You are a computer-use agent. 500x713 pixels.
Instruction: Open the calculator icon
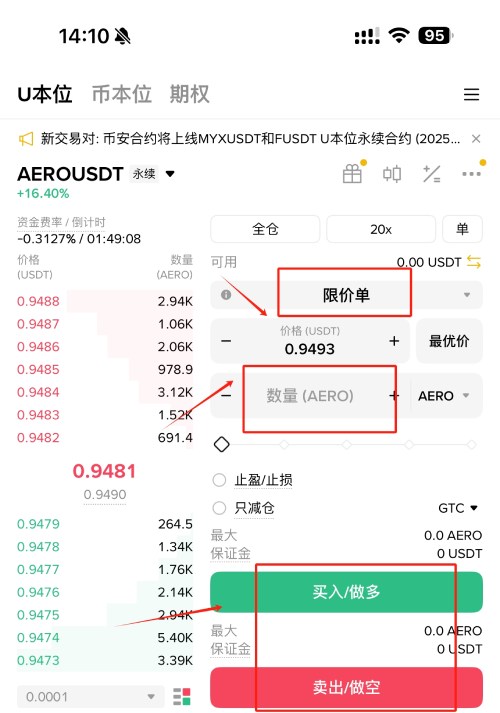[x=431, y=174]
